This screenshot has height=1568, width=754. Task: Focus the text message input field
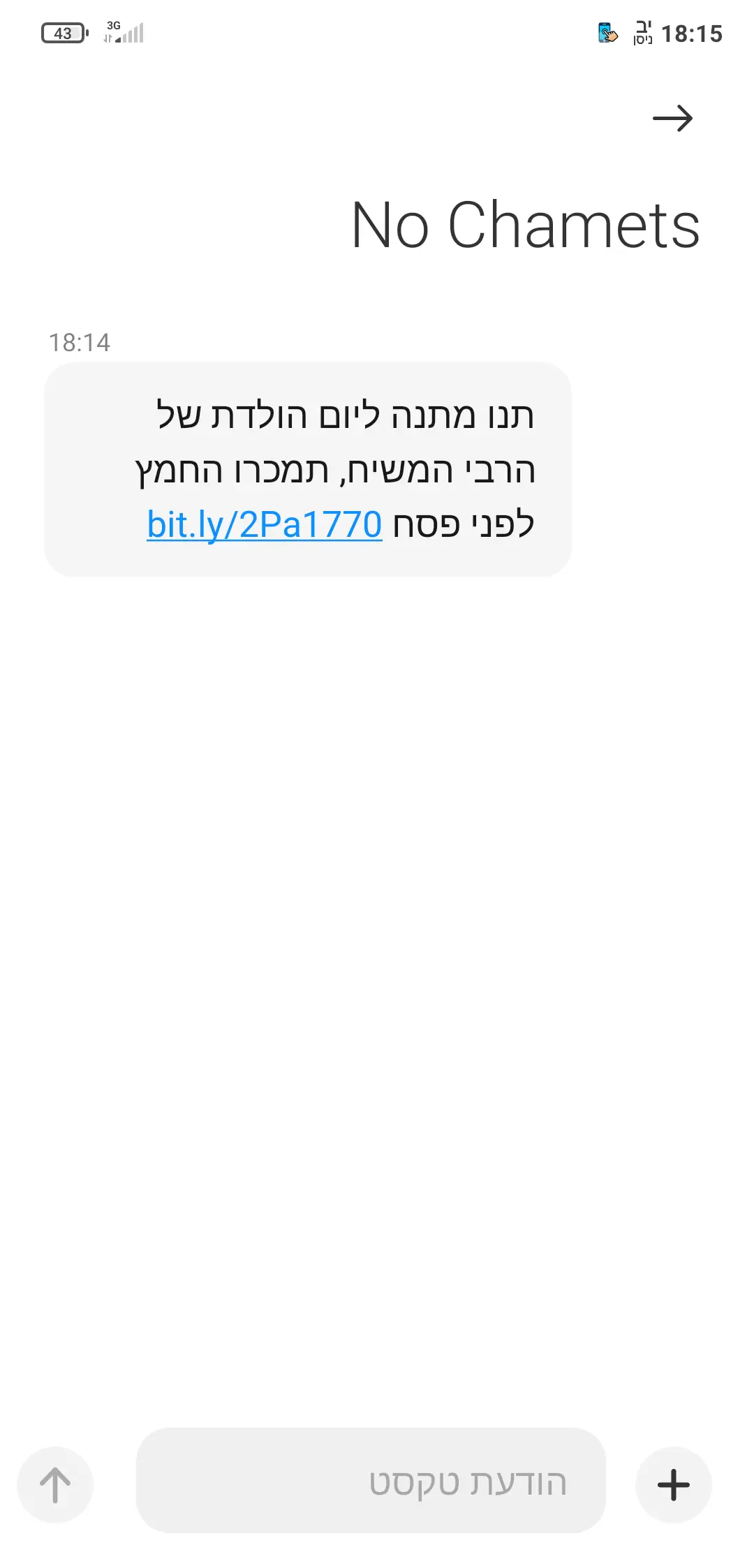pos(371,1482)
